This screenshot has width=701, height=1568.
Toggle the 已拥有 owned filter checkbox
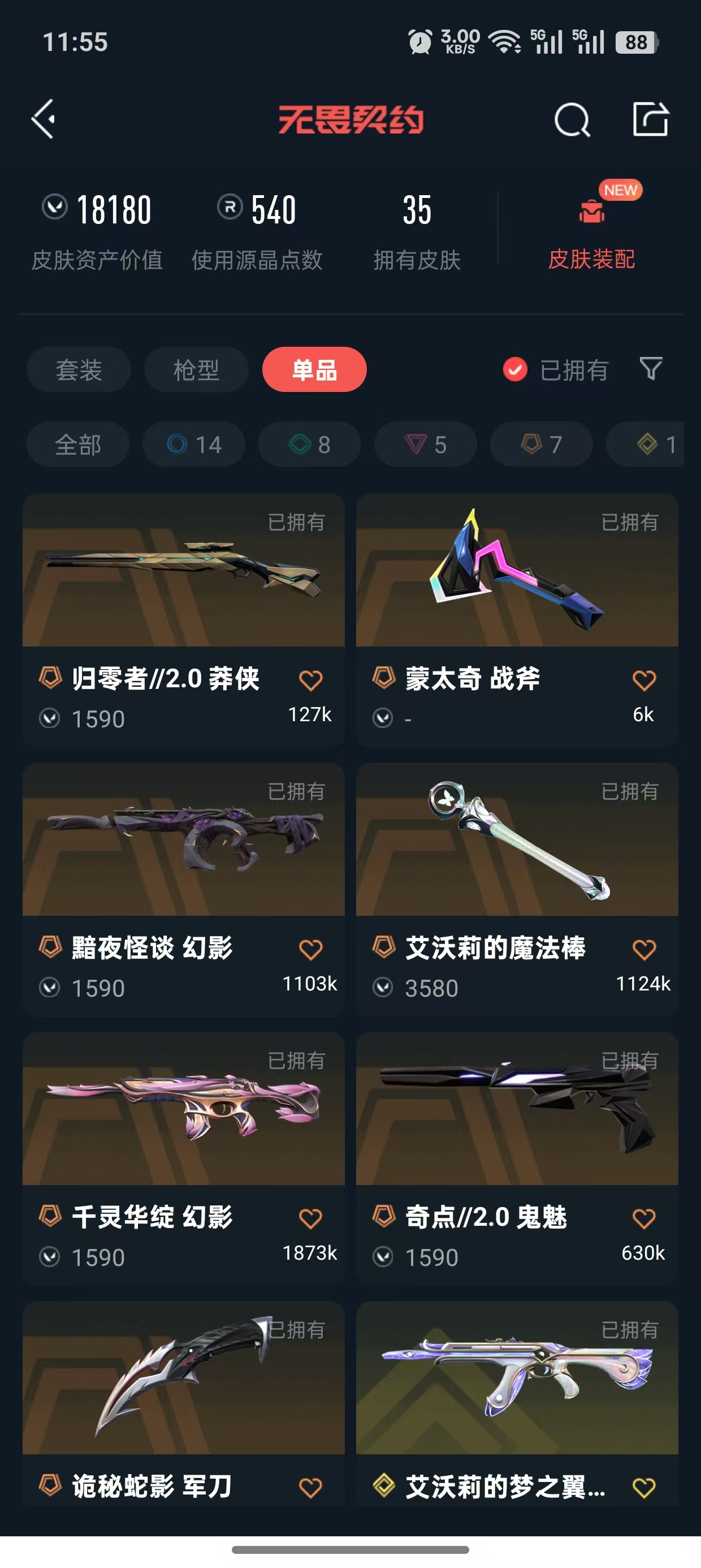coord(515,369)
